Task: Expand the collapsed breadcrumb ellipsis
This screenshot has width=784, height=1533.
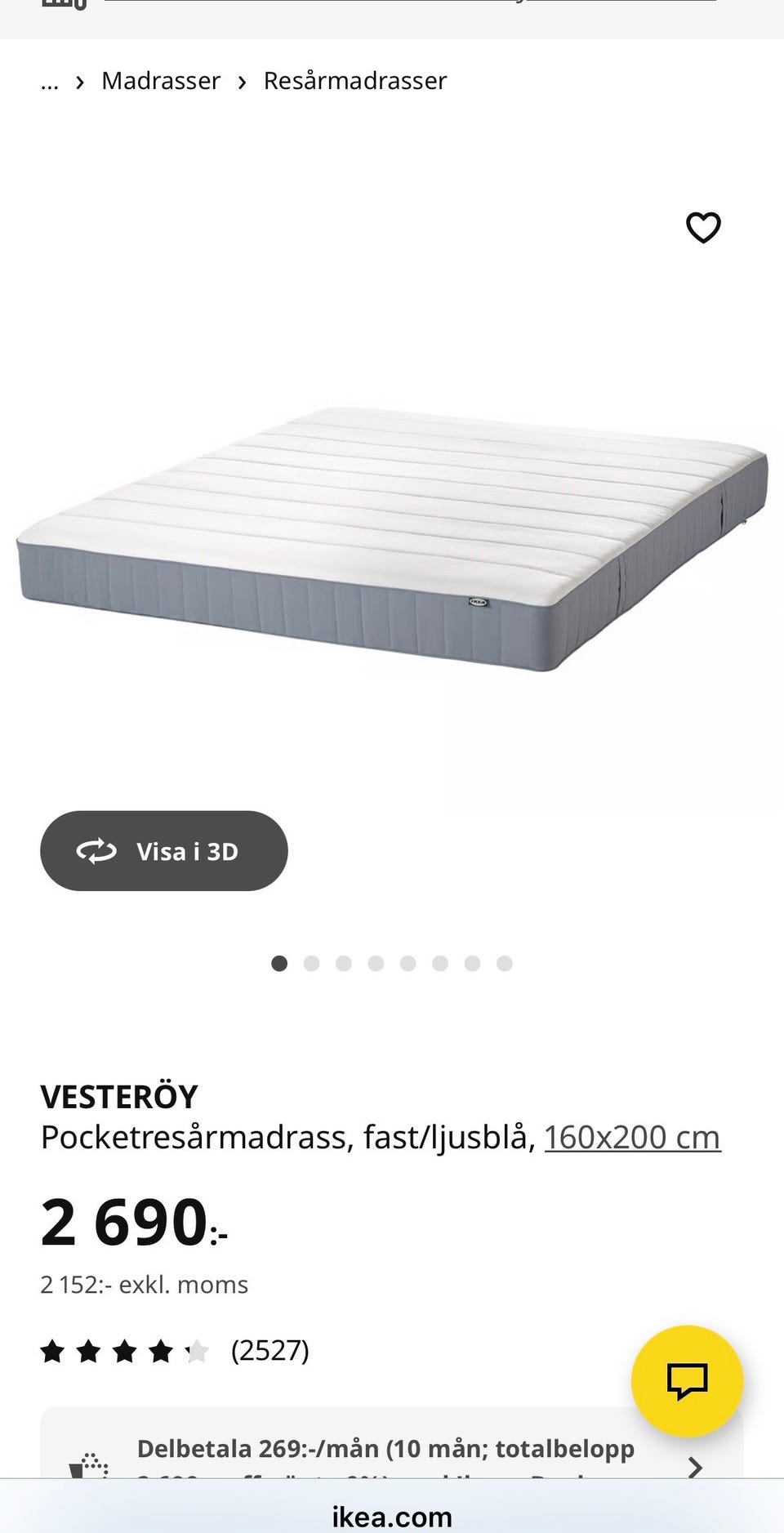Action: (x=50, y=81)
